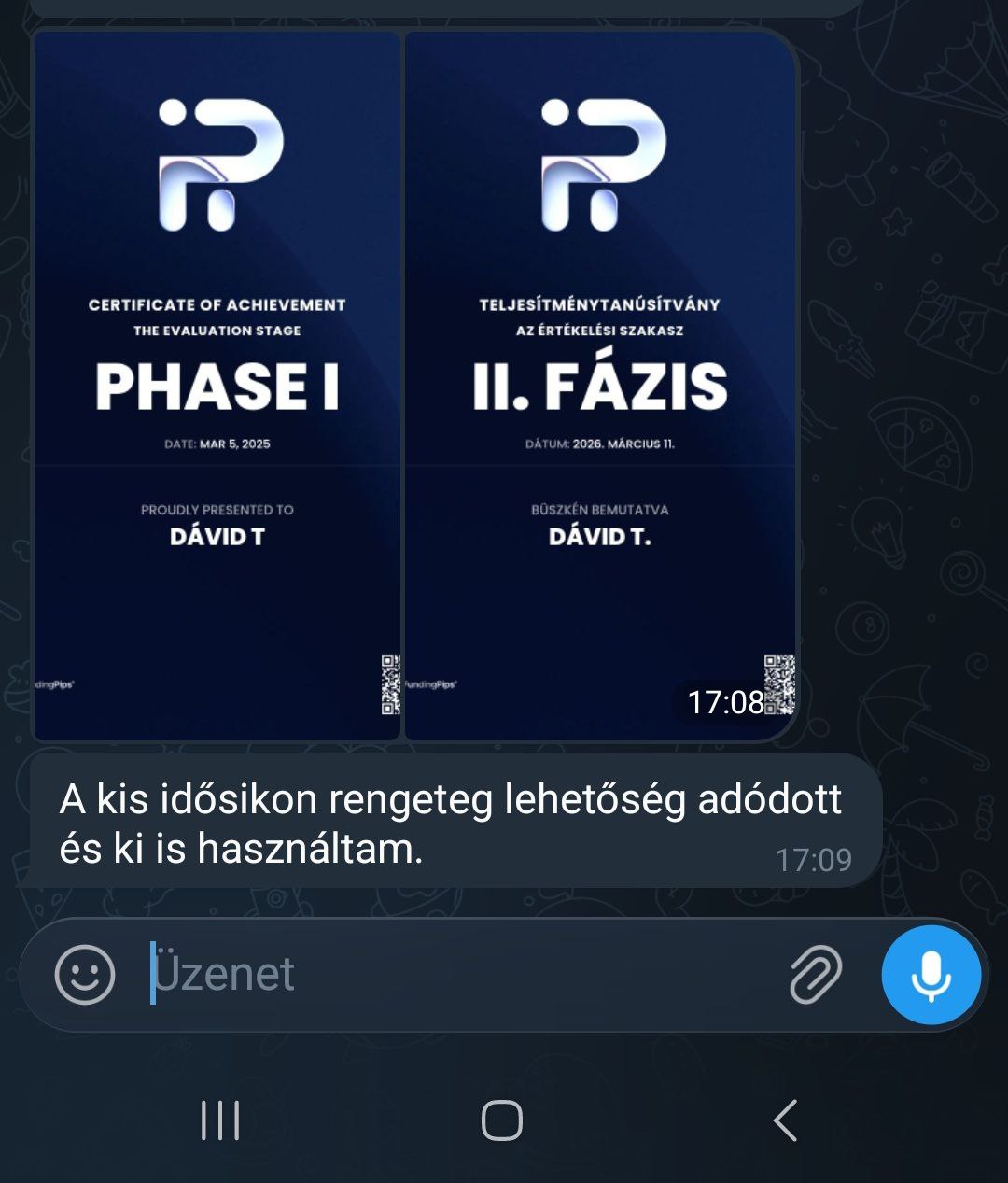
Task: Open the Phase I certificate image
Action: 217,386
